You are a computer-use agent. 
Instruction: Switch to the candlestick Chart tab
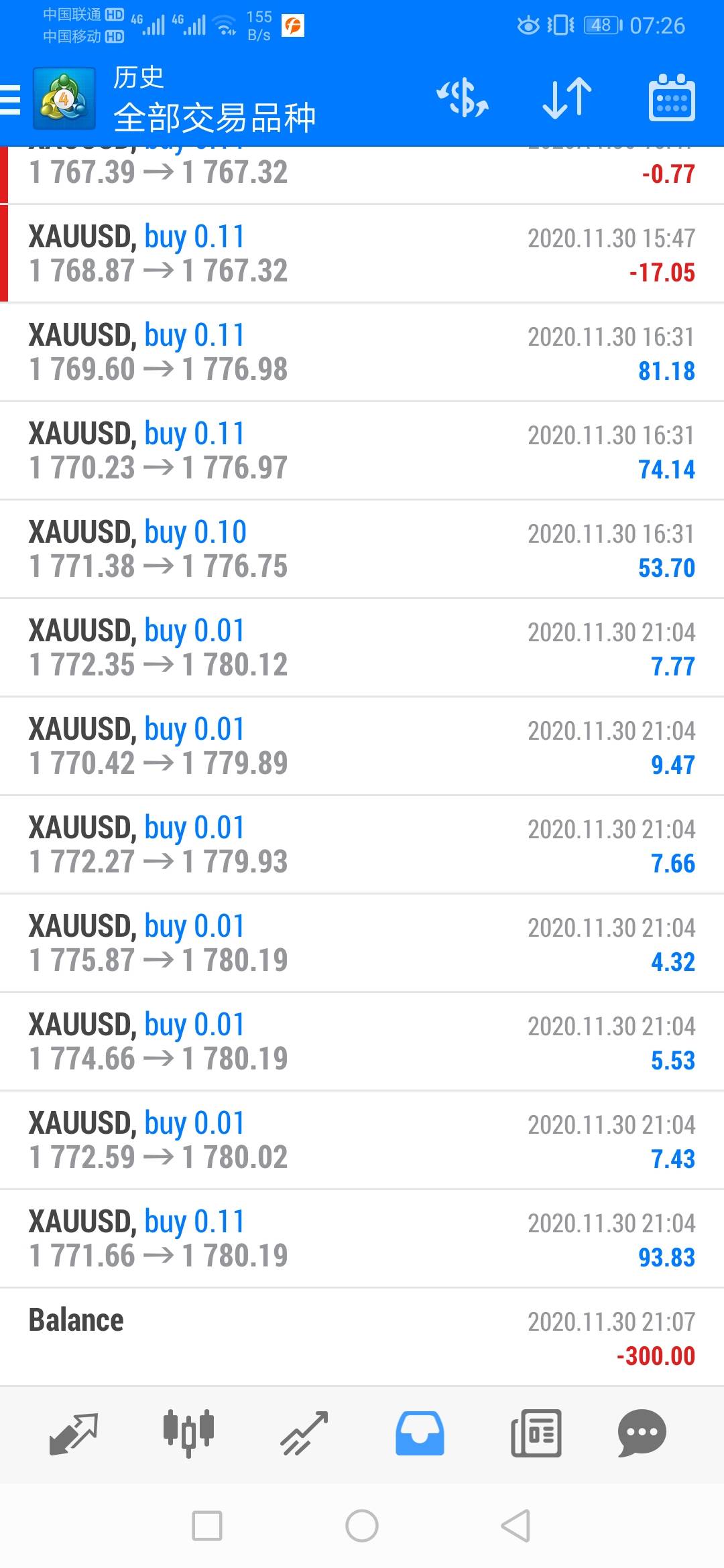coord(189,1433)
